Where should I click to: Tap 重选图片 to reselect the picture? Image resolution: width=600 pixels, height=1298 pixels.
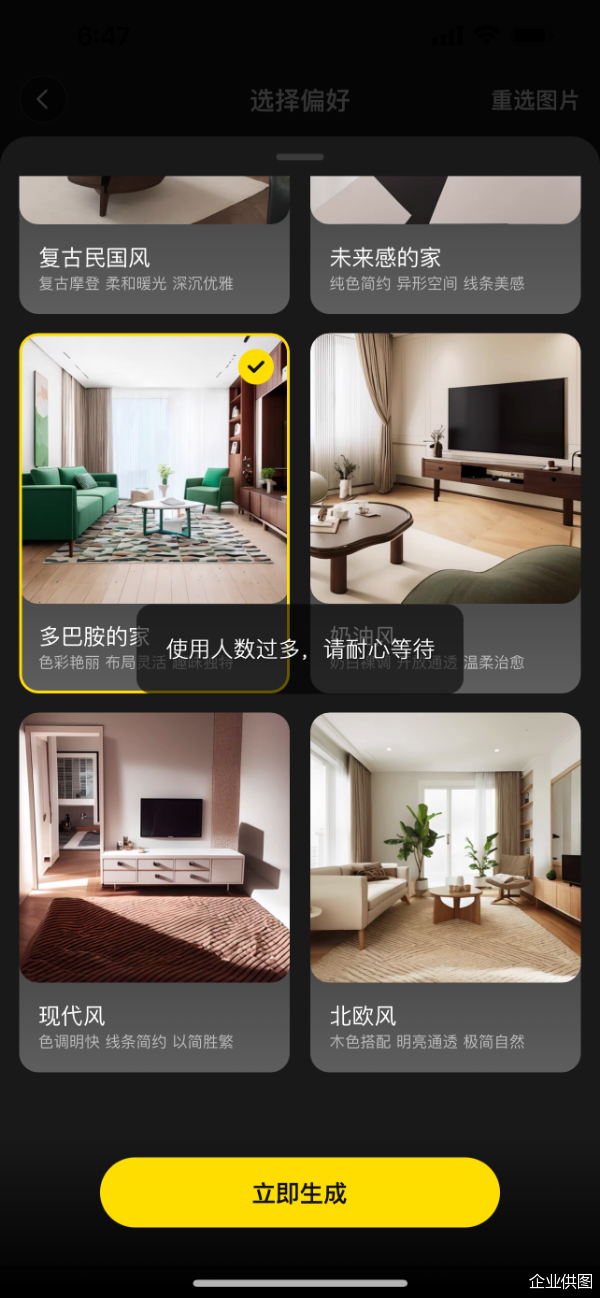pyautogui.click(x=534, y=101)
